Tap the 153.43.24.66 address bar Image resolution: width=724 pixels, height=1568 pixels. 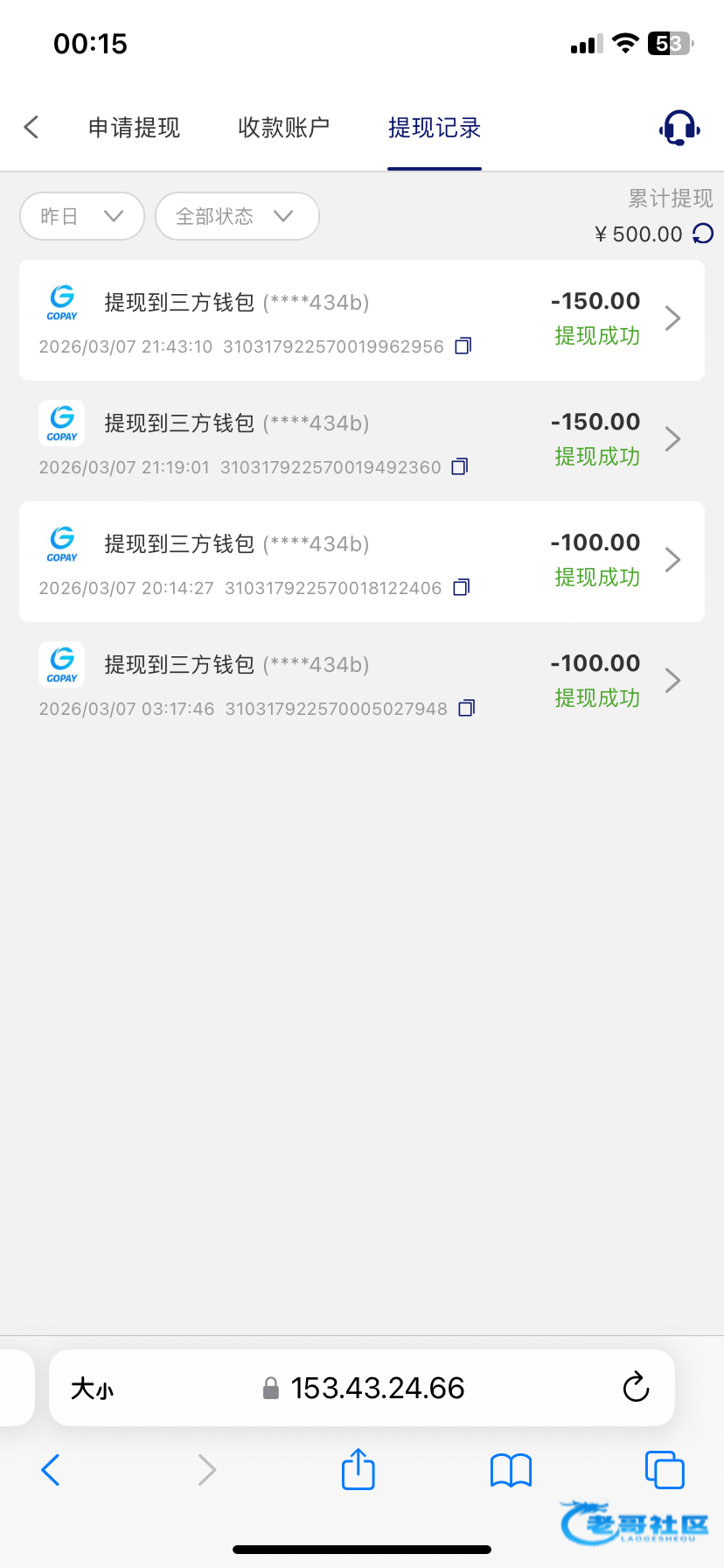pos(376,1388)
